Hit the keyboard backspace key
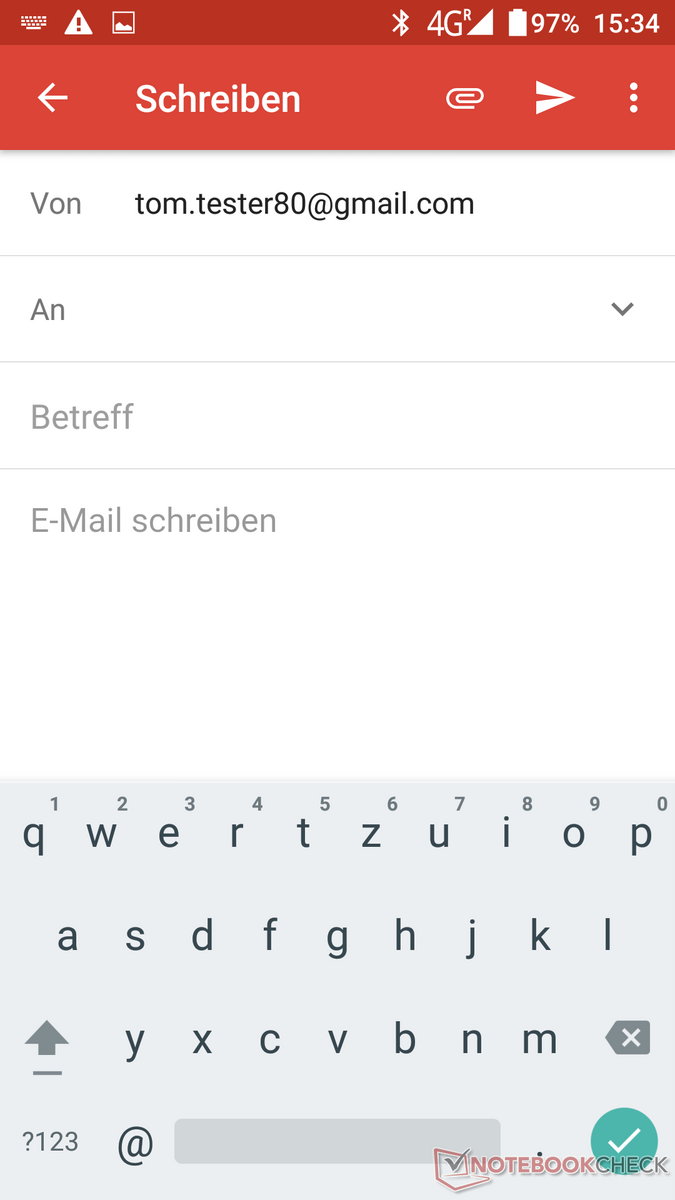The height and width of the screenshot is (1200, 675). coord(628,1038)
